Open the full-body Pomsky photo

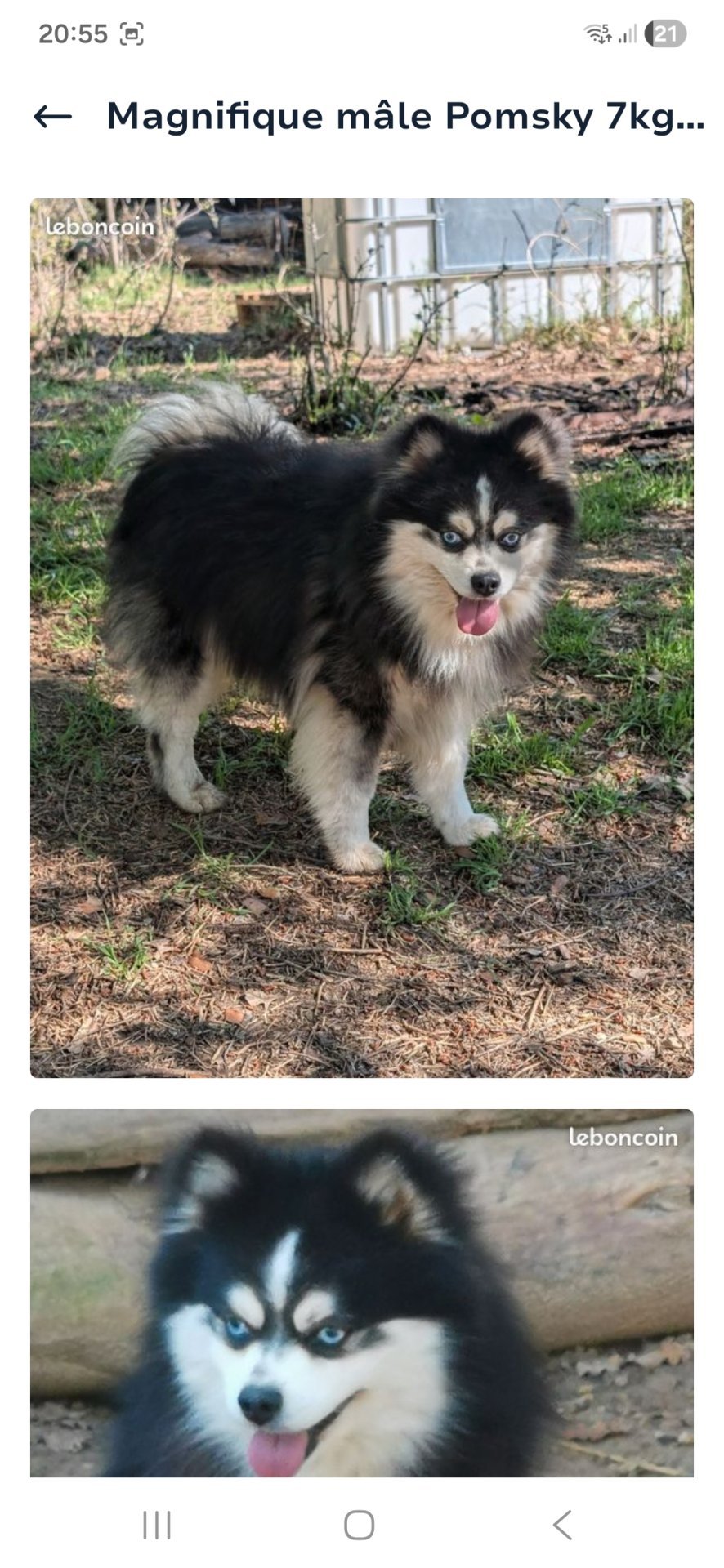tap(361, 637)
